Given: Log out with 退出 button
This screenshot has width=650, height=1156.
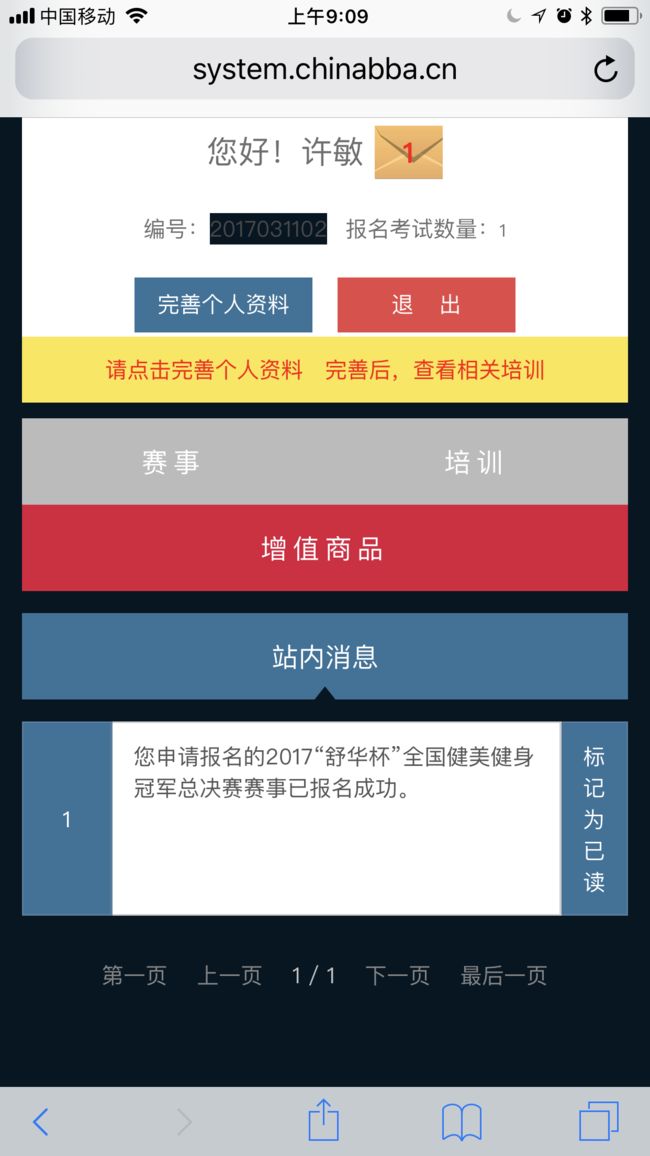Looking at the screenshot, I should (x=426, y=304).
